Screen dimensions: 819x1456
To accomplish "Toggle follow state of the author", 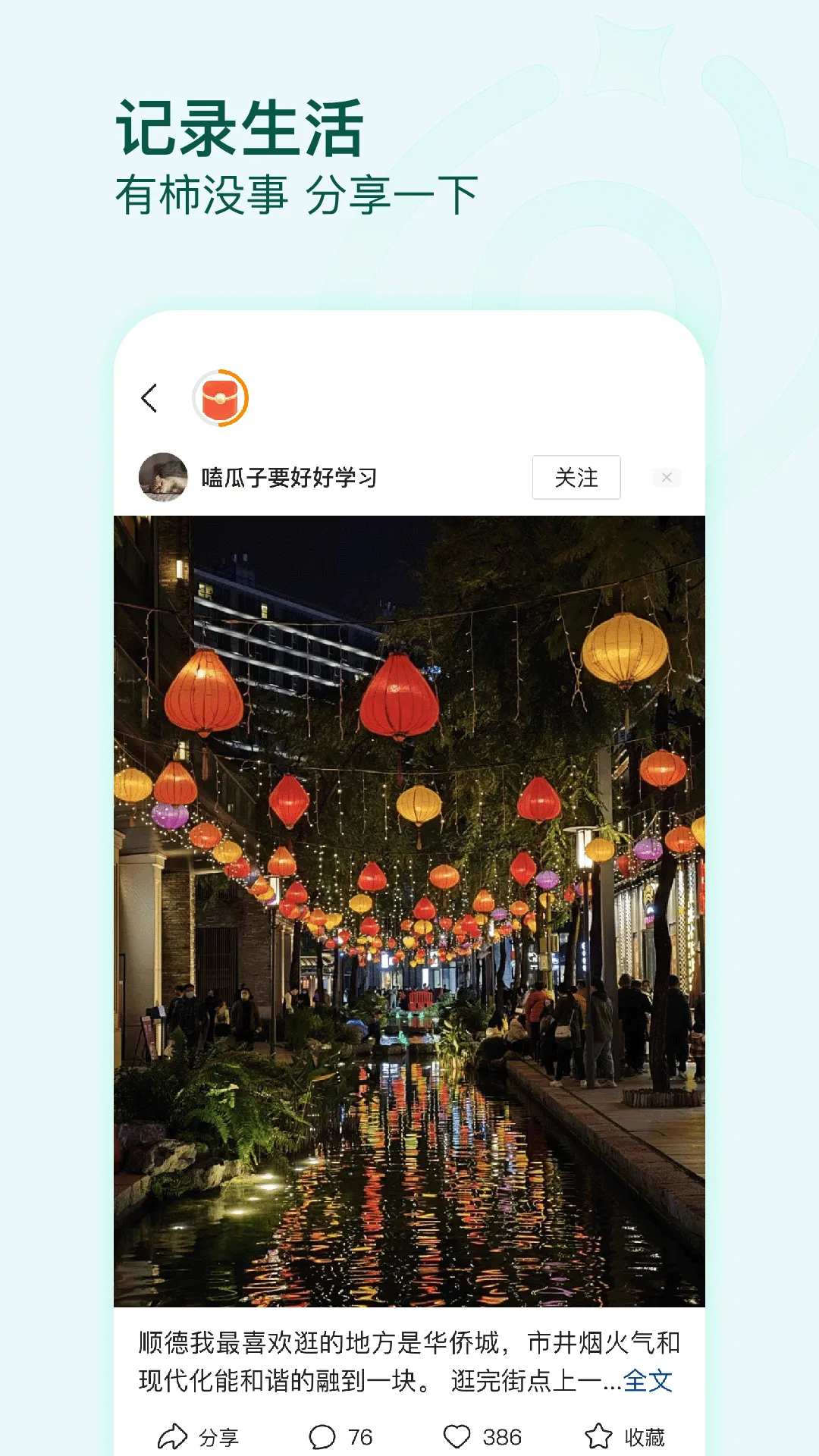I will coord(576,478).
